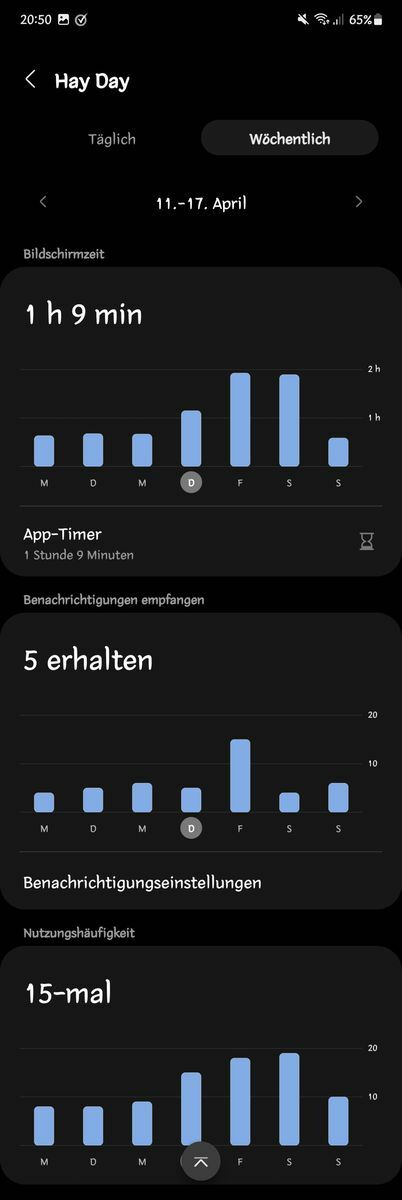The width and height of the screenshot is (402, 1200).
Task: Tap the scroll-to-top floating button
Action: click(200, 1160)
